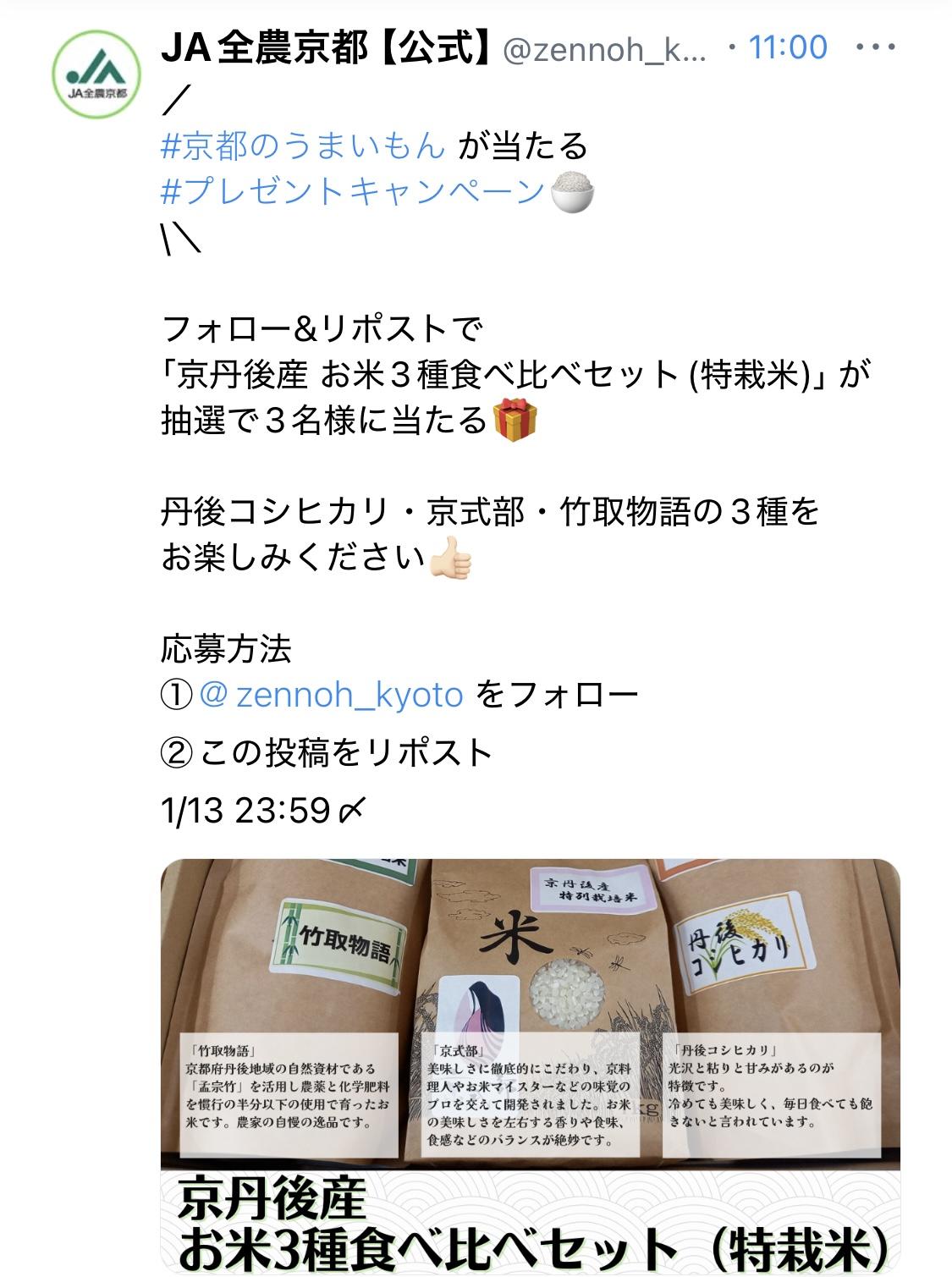The height and width of the screenshot is (1277, 952).
Task: Open the @zennoh_kyoto mention link
Action: pos(331,696)
